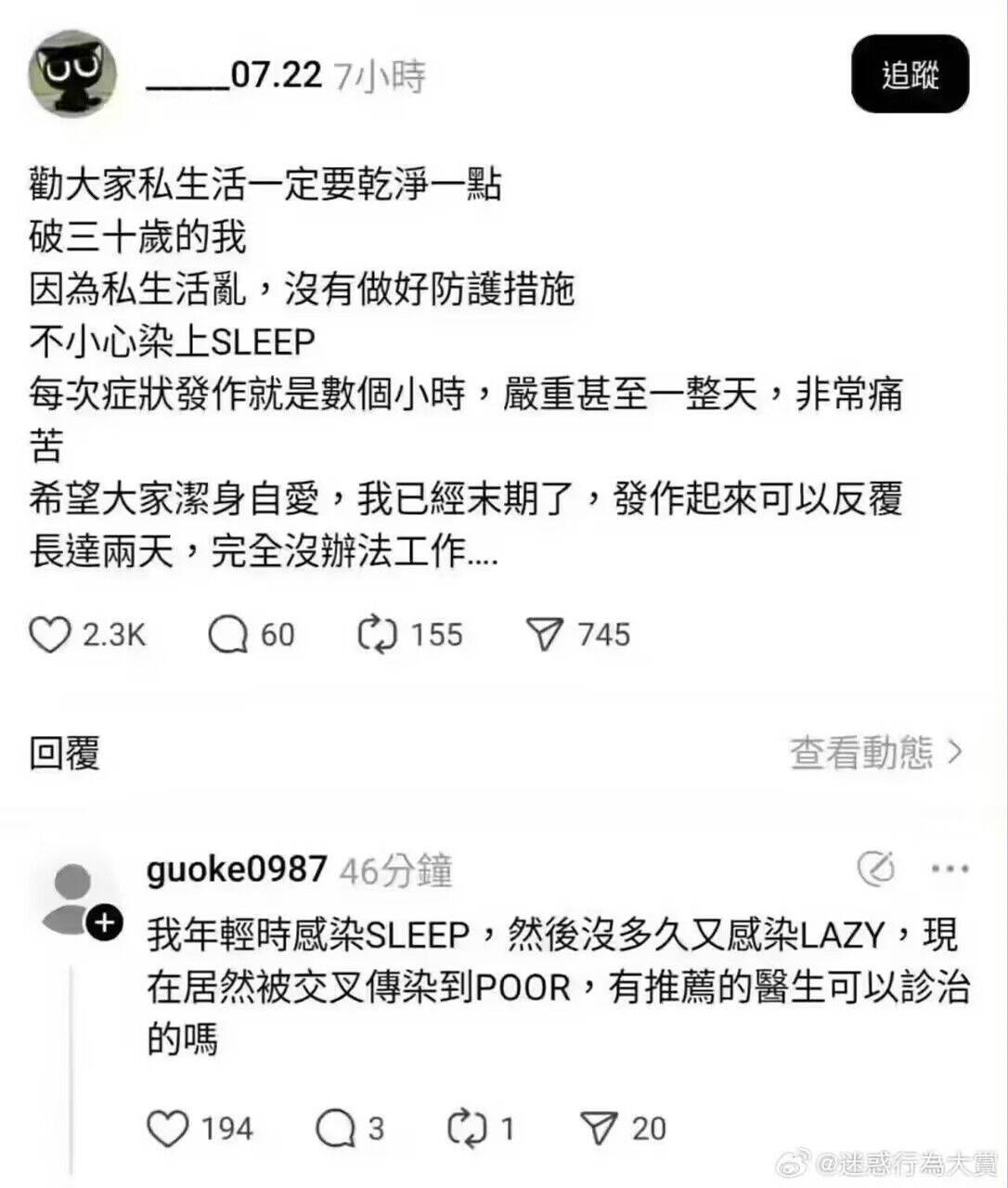
Task: Repost guoke0987's reply
Action: 467,1129
